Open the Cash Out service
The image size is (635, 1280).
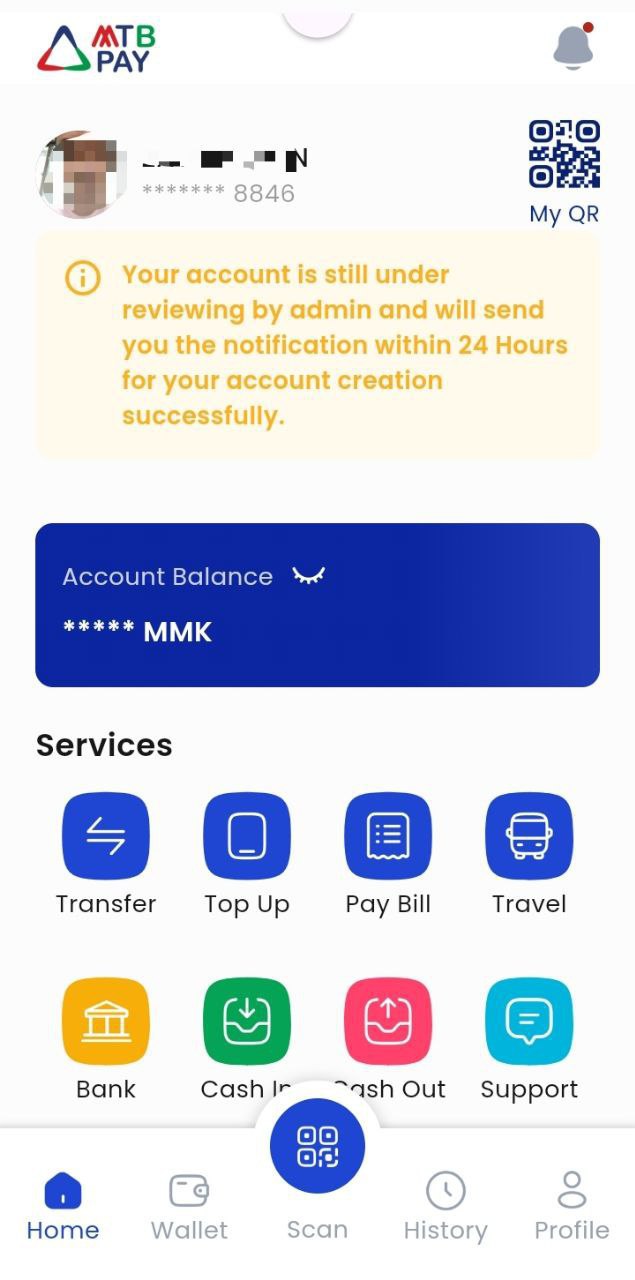click(388, 1021)
